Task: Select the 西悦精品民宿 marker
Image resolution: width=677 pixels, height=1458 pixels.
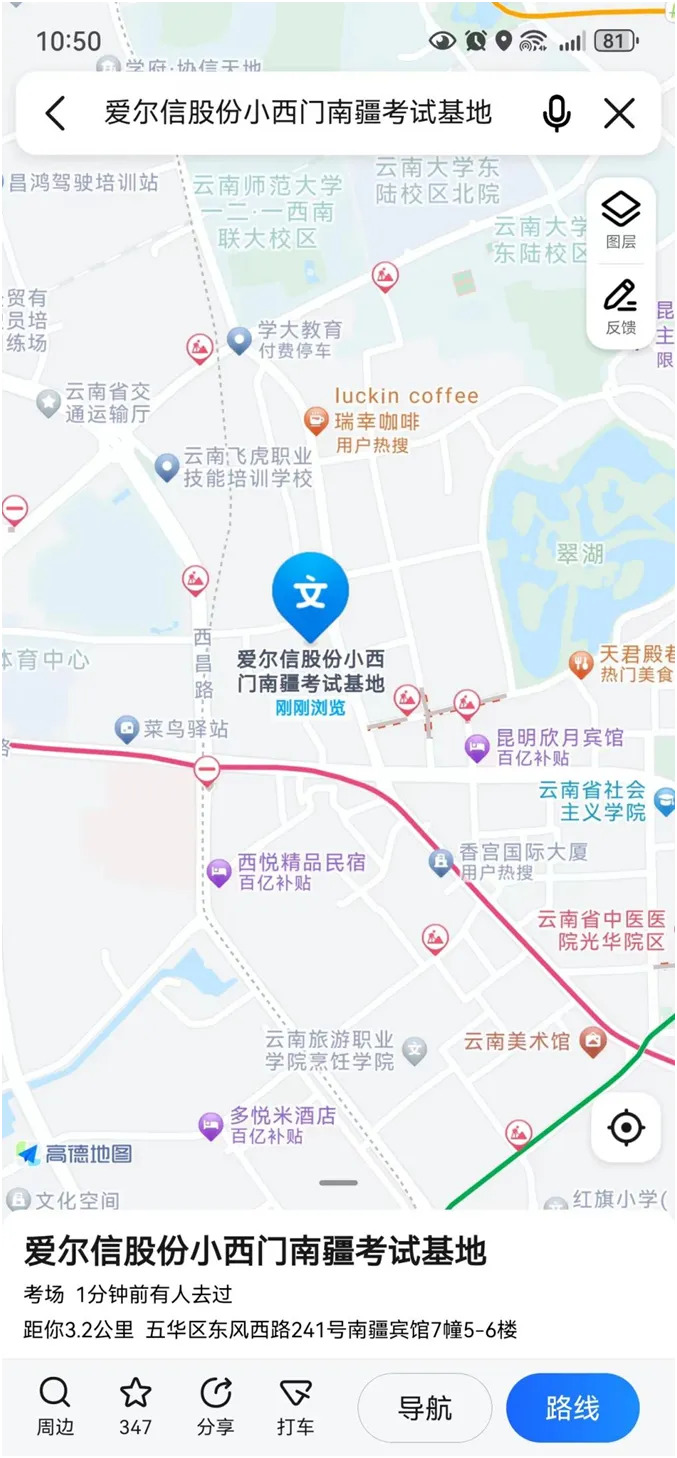Action: pos(219,871)
